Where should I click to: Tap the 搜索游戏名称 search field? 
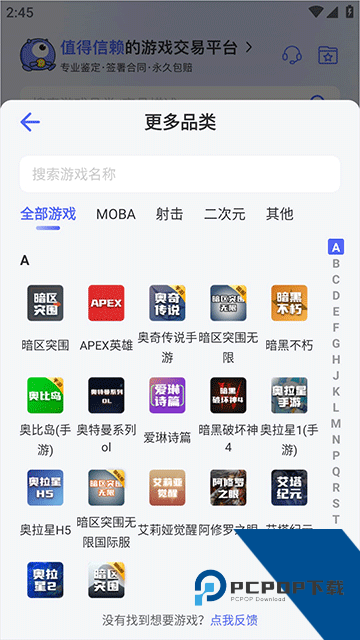[x=180, y=174]
